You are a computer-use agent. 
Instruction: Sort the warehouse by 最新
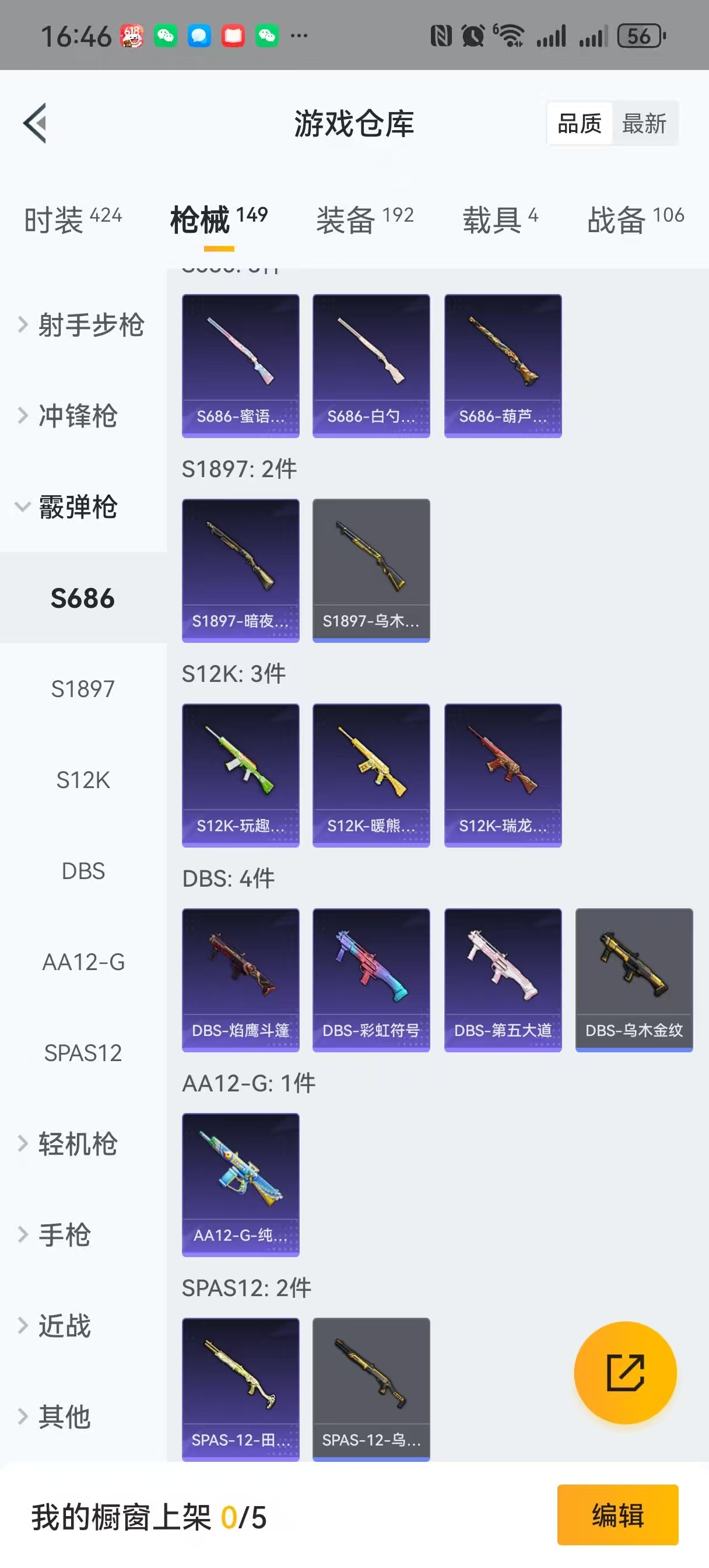pos(644,124)
